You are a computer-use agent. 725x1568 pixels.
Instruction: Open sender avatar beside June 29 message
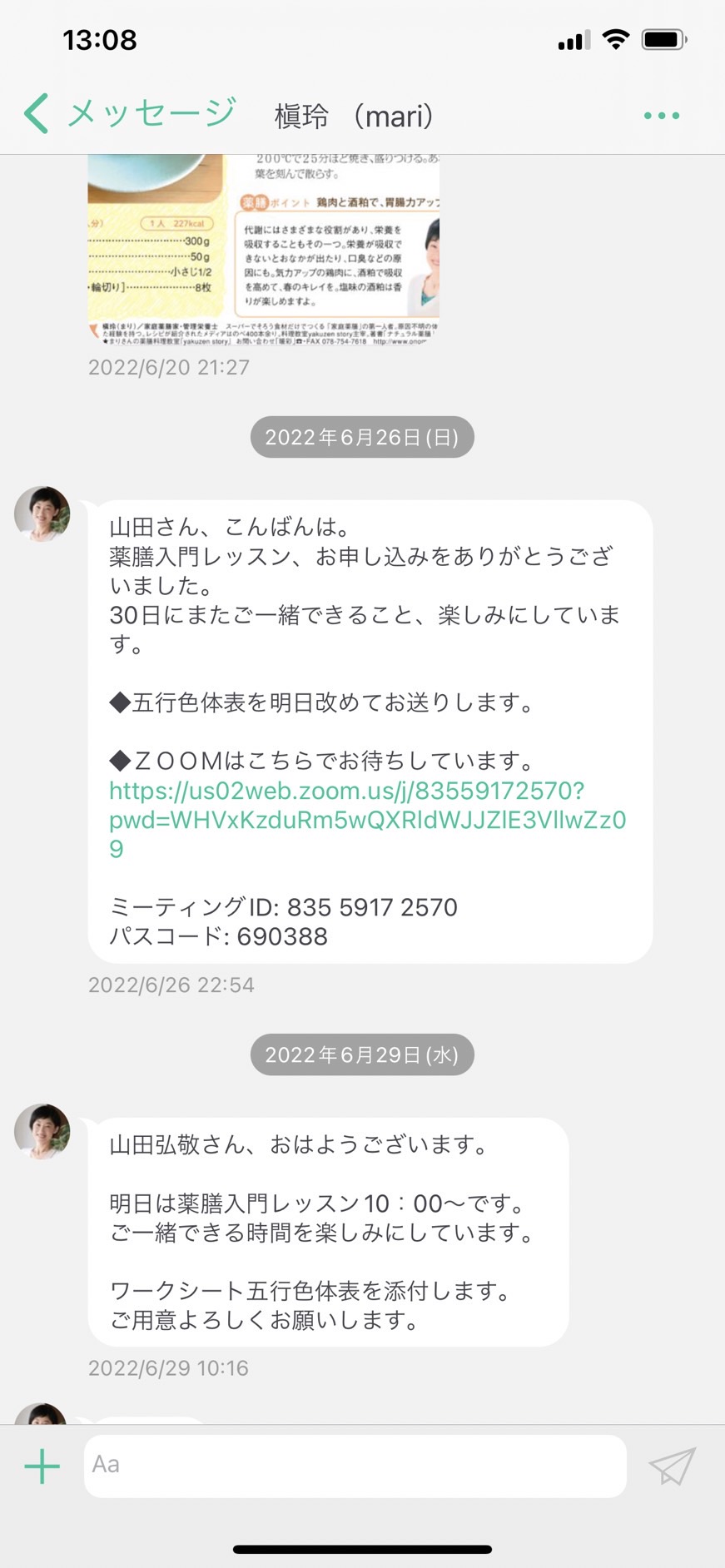42,1132
